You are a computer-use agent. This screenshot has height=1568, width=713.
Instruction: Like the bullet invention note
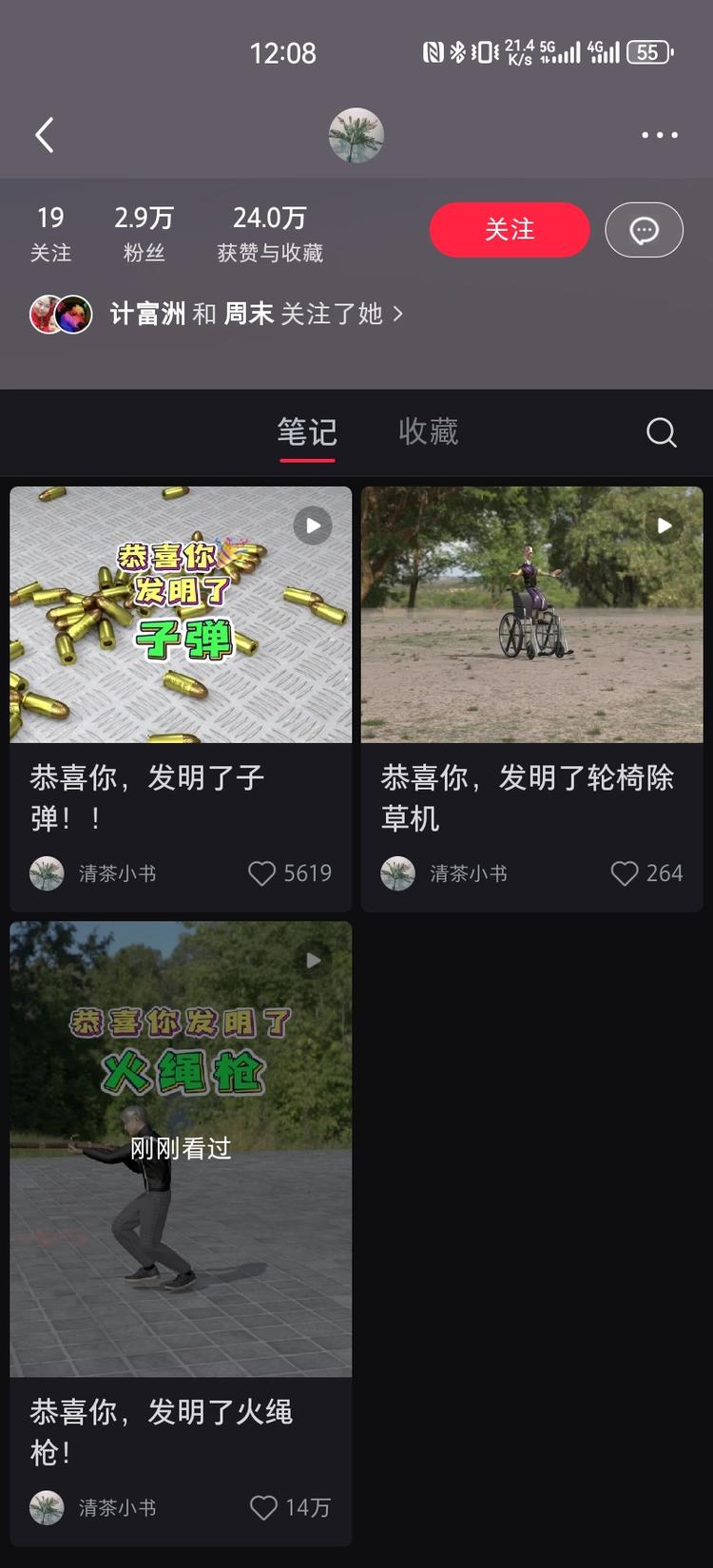(262, 872)
